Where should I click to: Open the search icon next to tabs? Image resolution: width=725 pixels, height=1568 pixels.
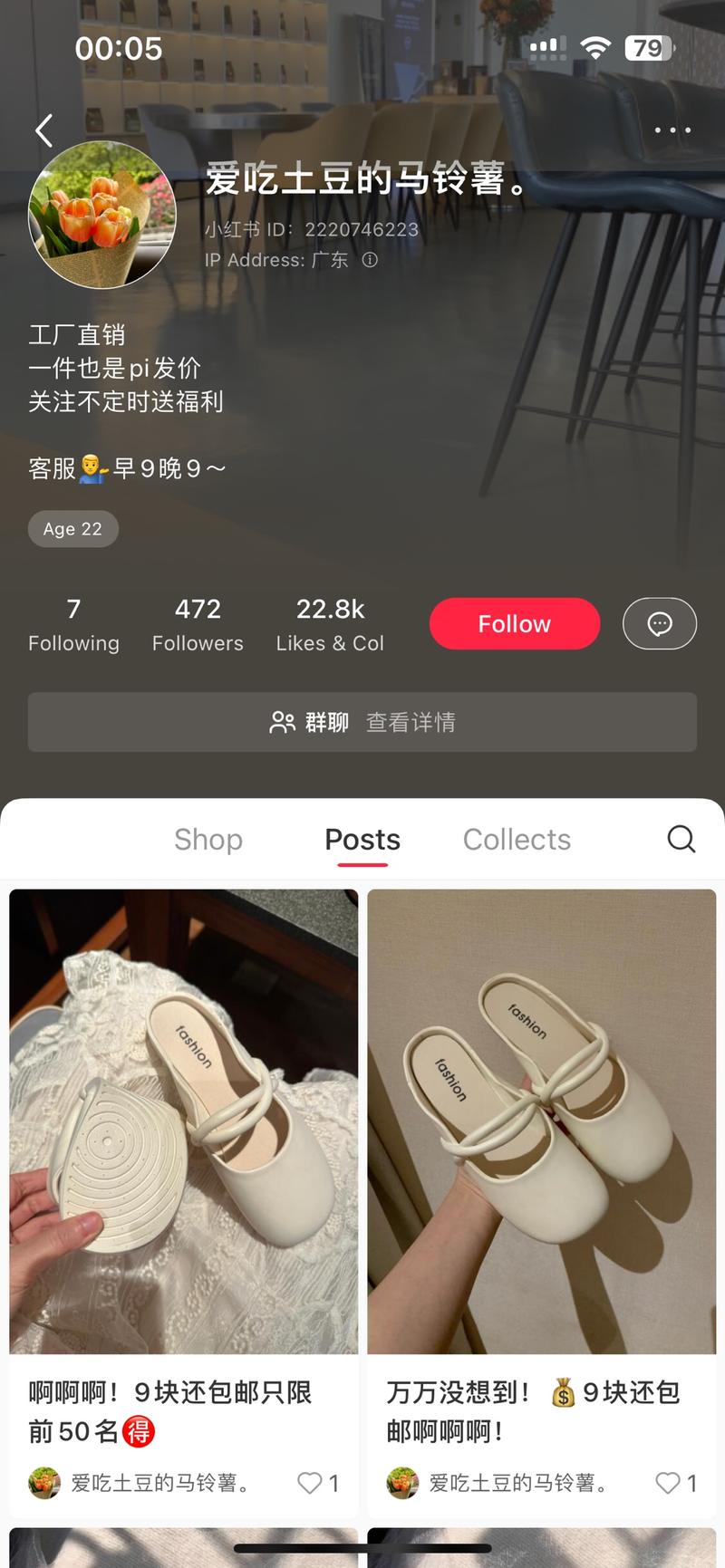(x=681, y=839)
